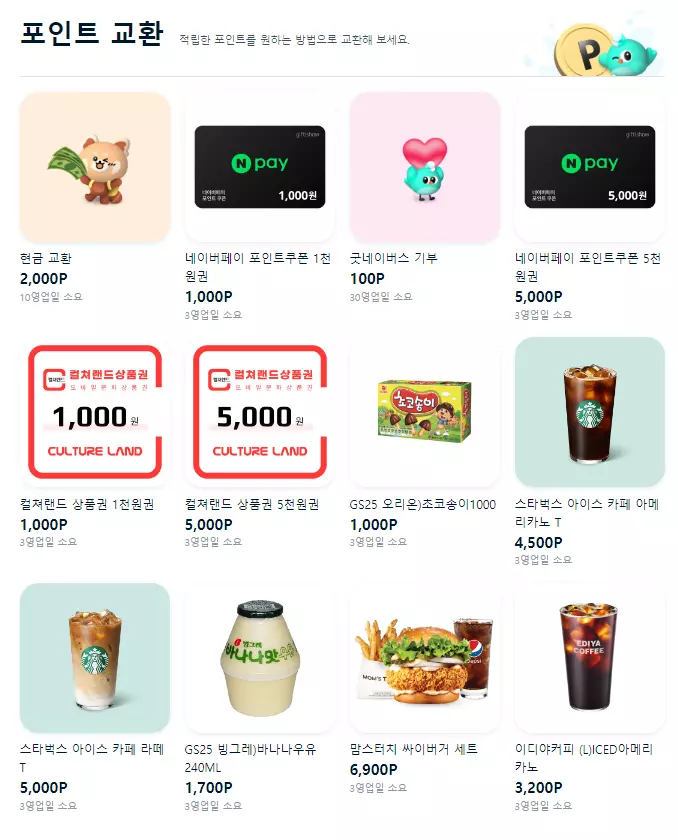
Task: View 이디야커피 ICED 아메리카노 item
Action: pyautogui.click(x=590, y=658)
